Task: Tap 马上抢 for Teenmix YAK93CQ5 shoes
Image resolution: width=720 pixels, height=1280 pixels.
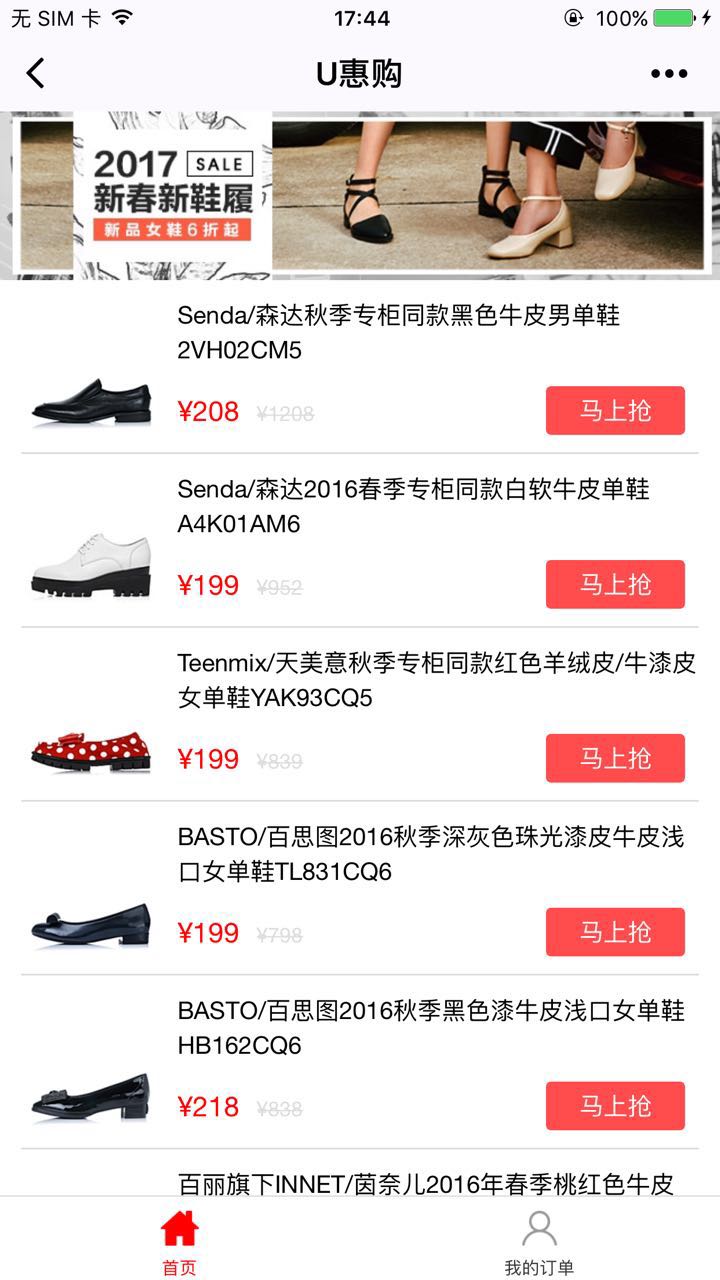Action: point(615,758)
